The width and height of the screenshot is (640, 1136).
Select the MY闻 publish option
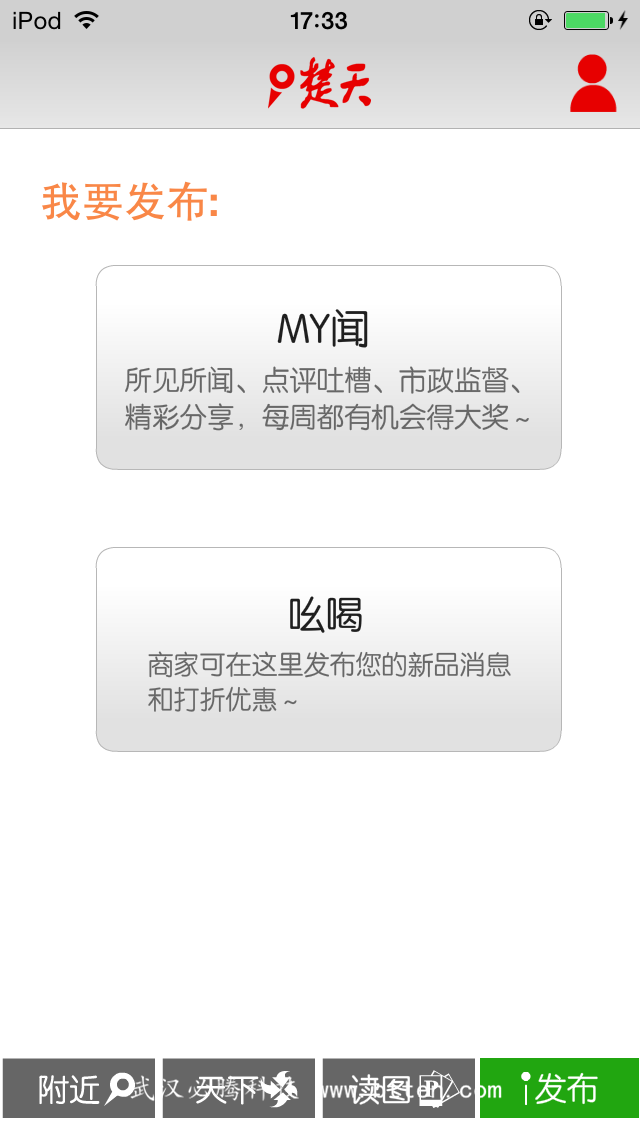point(328,367)
